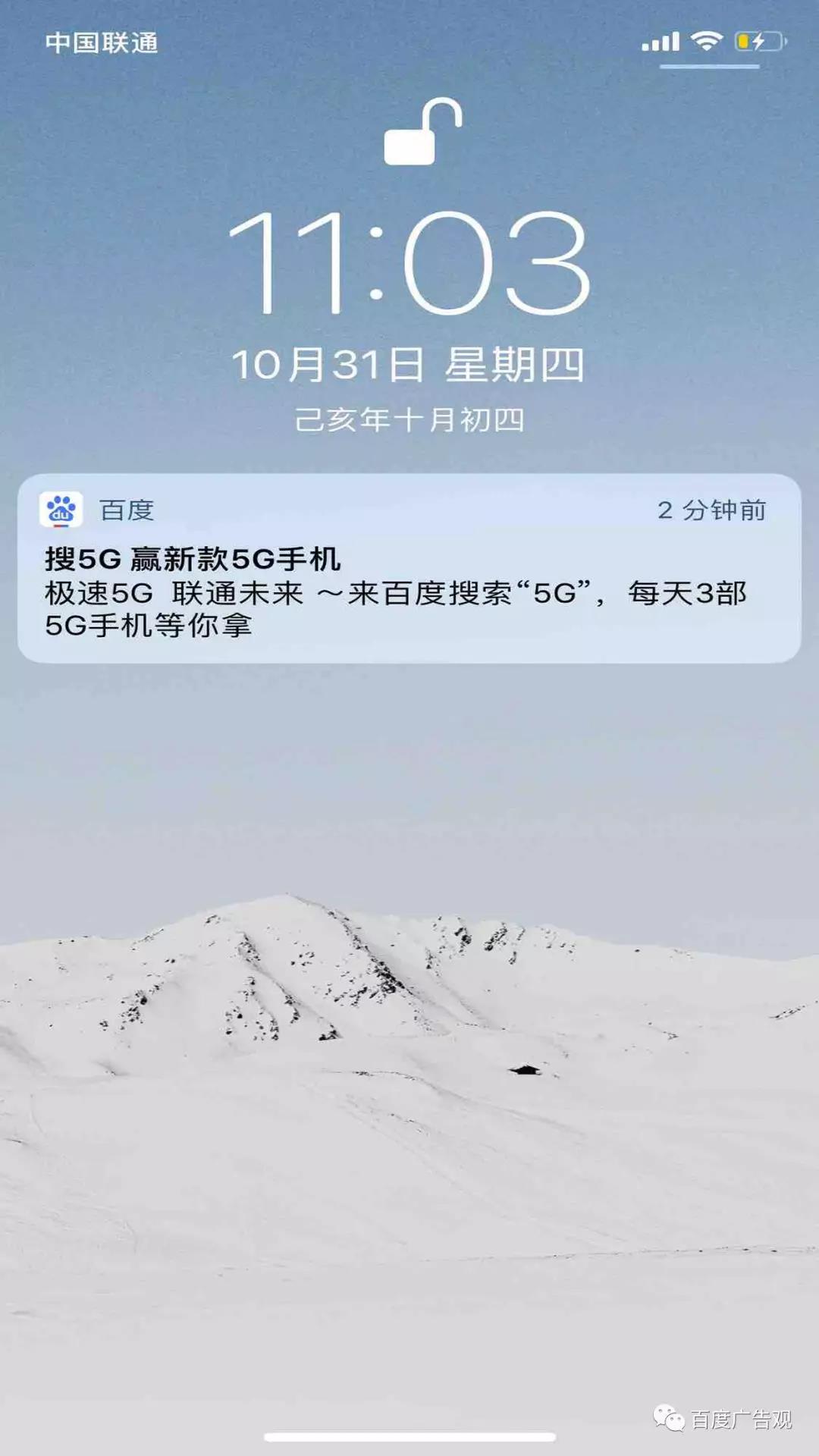819x1456 pixels.
Task: Open the Baidu 5G phone notification
Action: 409,569
